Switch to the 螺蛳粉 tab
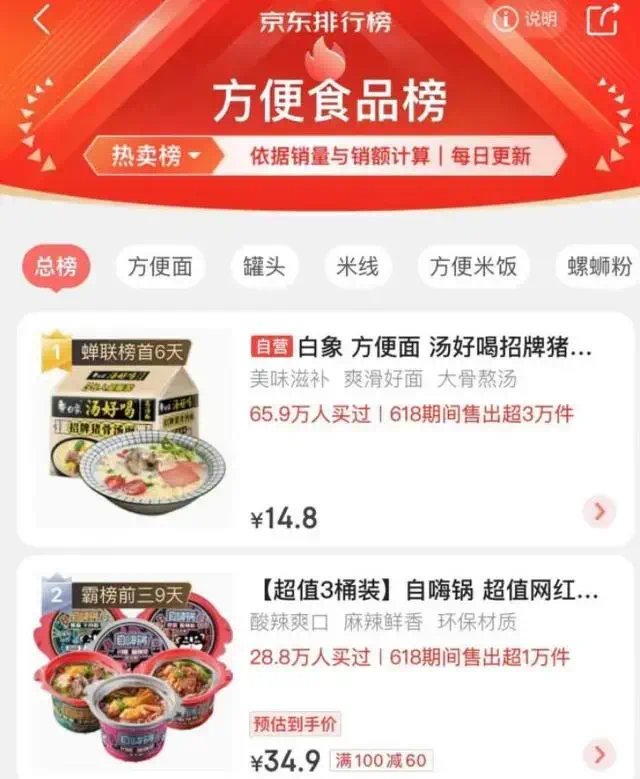640x779 pixels. click(598, 266)
